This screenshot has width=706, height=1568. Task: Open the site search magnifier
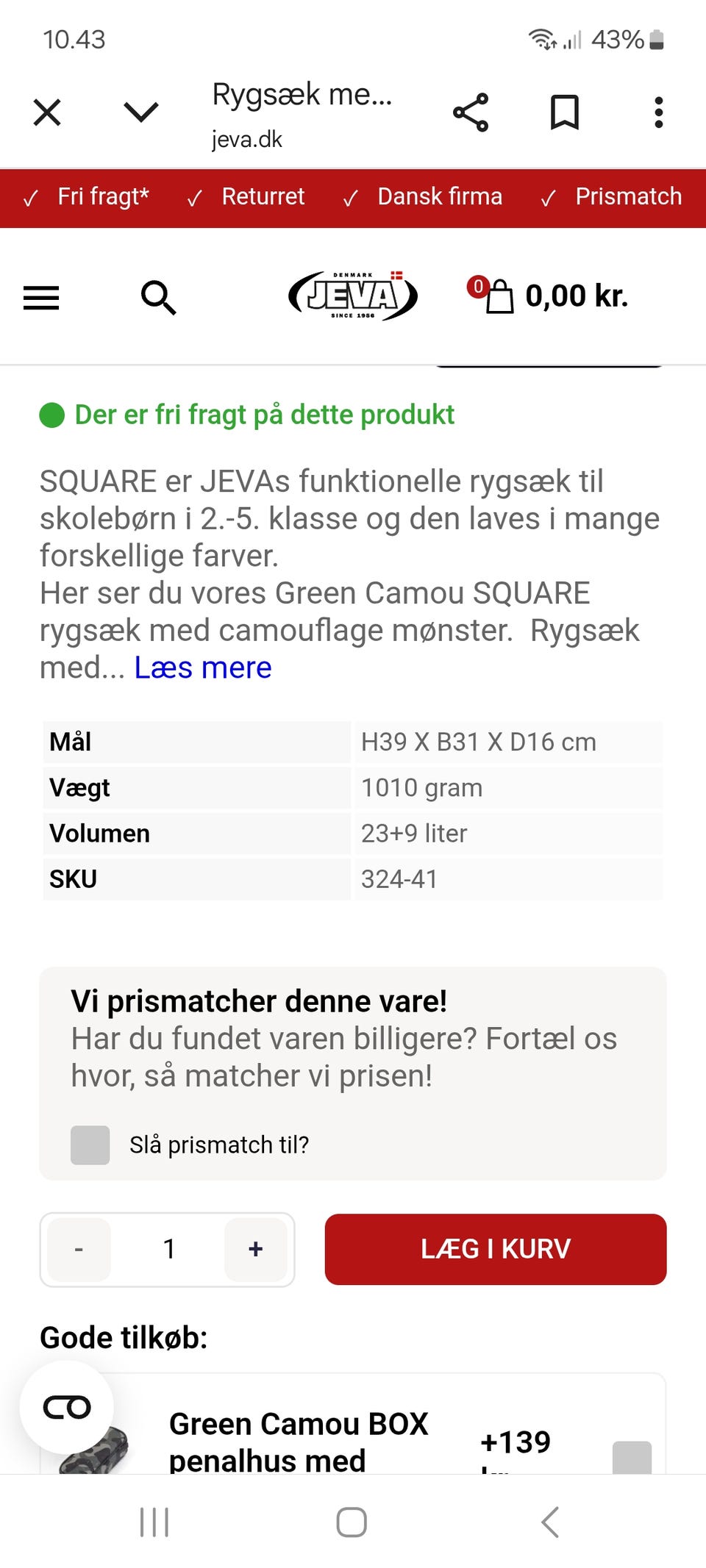click(x=158, y=298)
